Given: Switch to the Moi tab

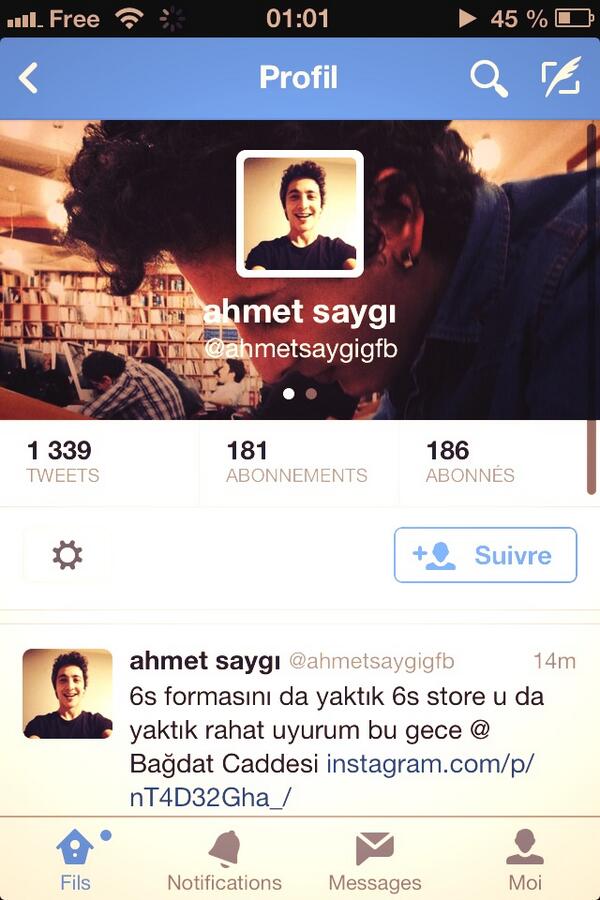Looking at the screenshot, I should 525,861.
